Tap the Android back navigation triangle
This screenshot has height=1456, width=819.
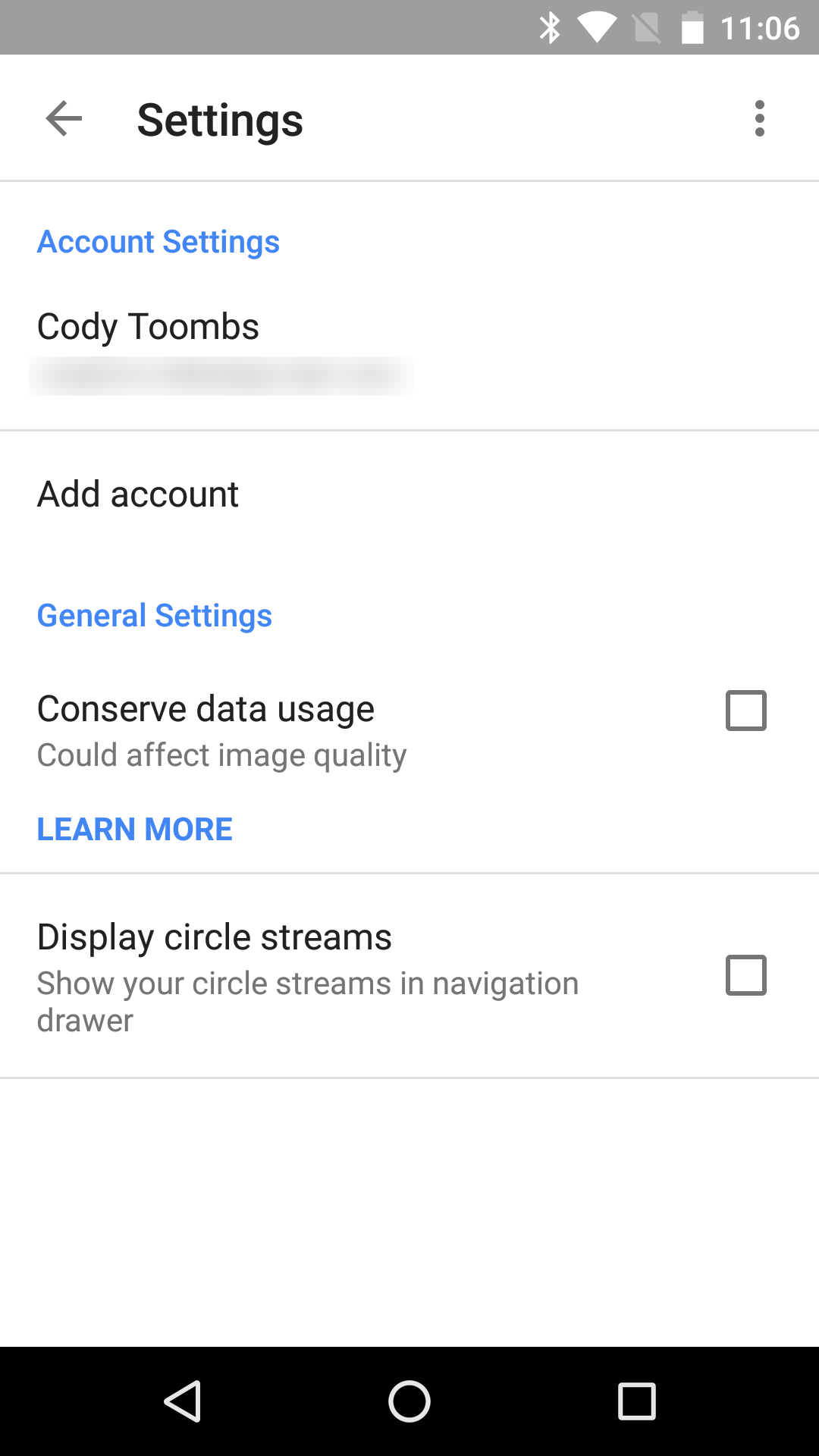tap(183, 1401)
